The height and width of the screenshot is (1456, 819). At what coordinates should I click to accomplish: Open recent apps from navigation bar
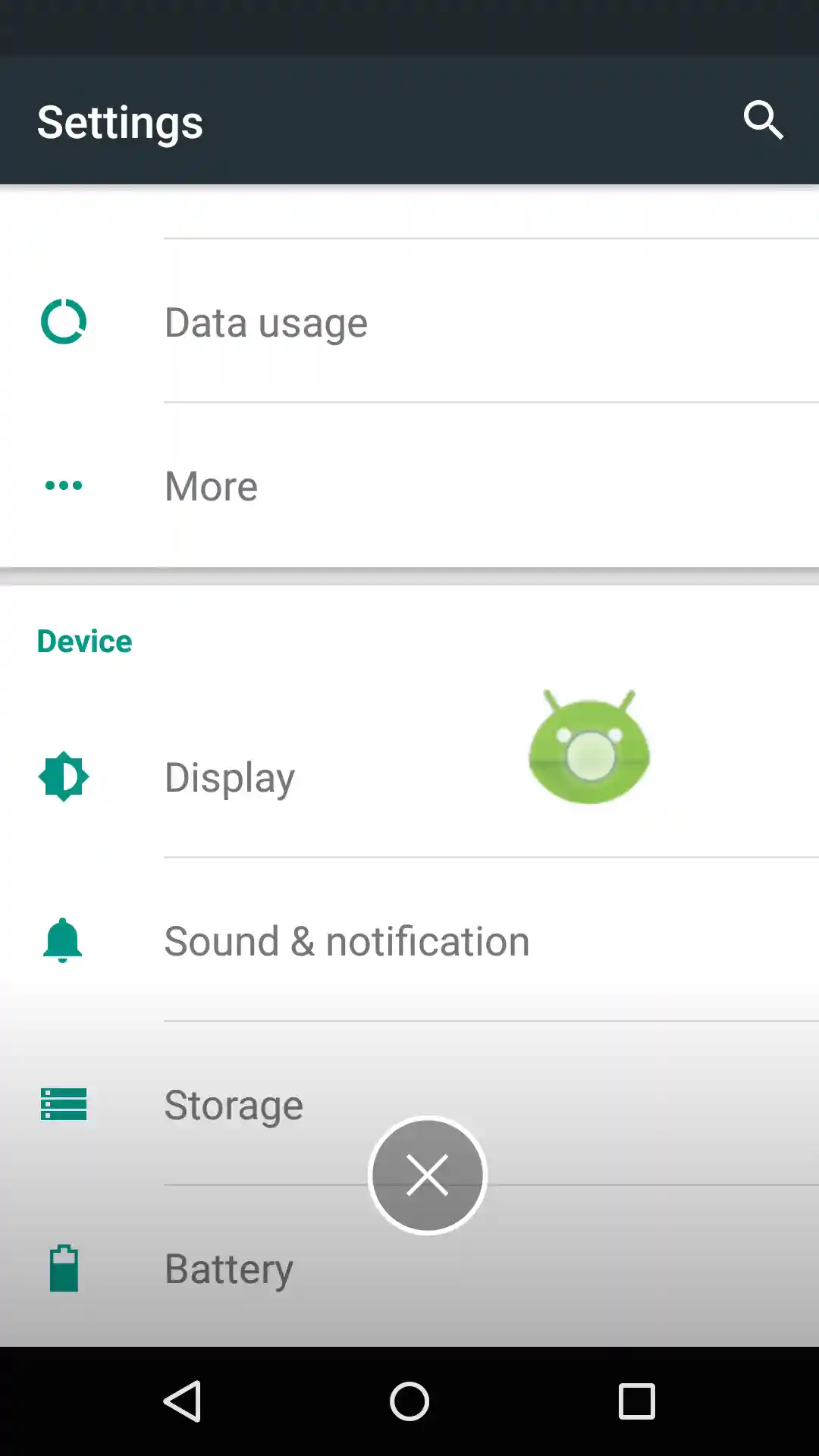tap(636, 1401)
